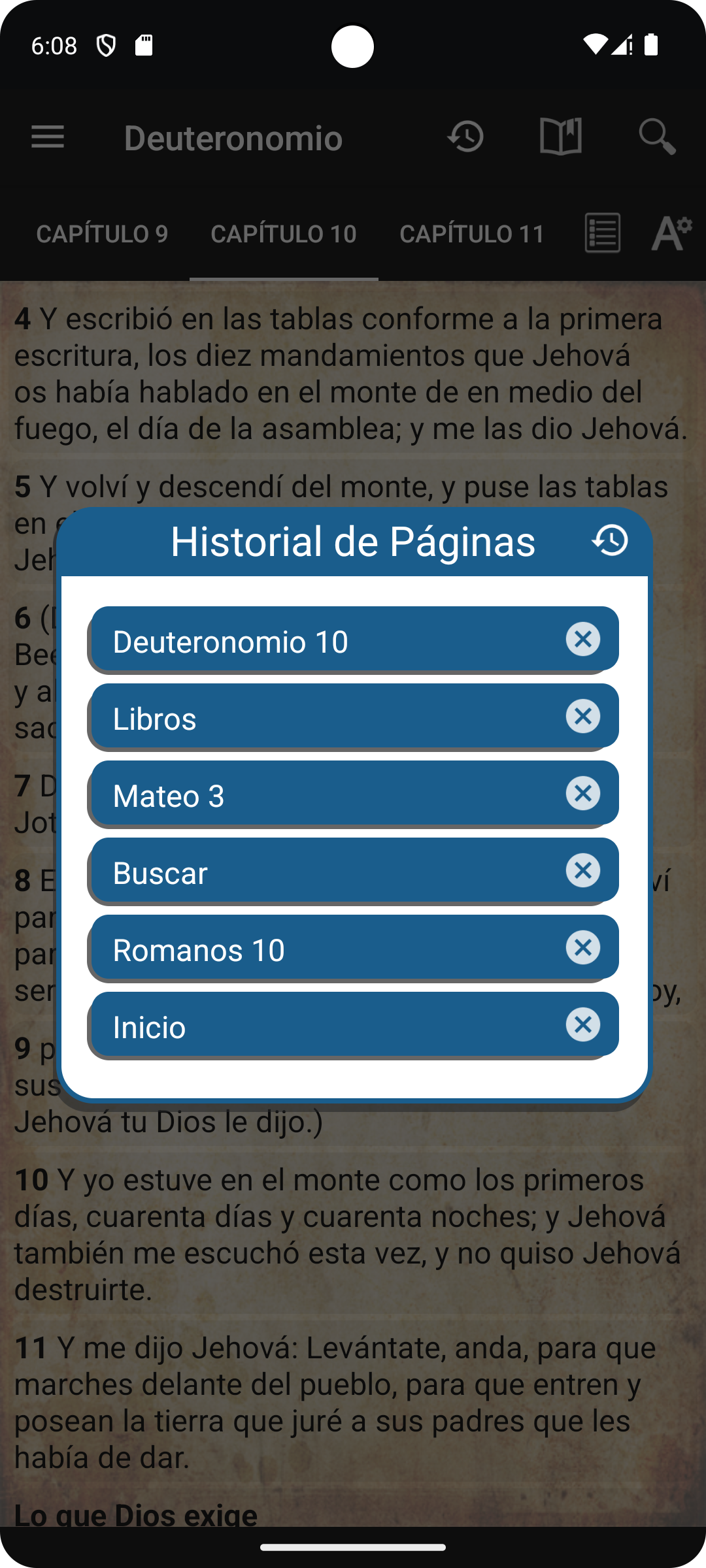706x1568 pixels.
Task: Tap the history clock icon in dialog header
Action: [x=610, y=540]
